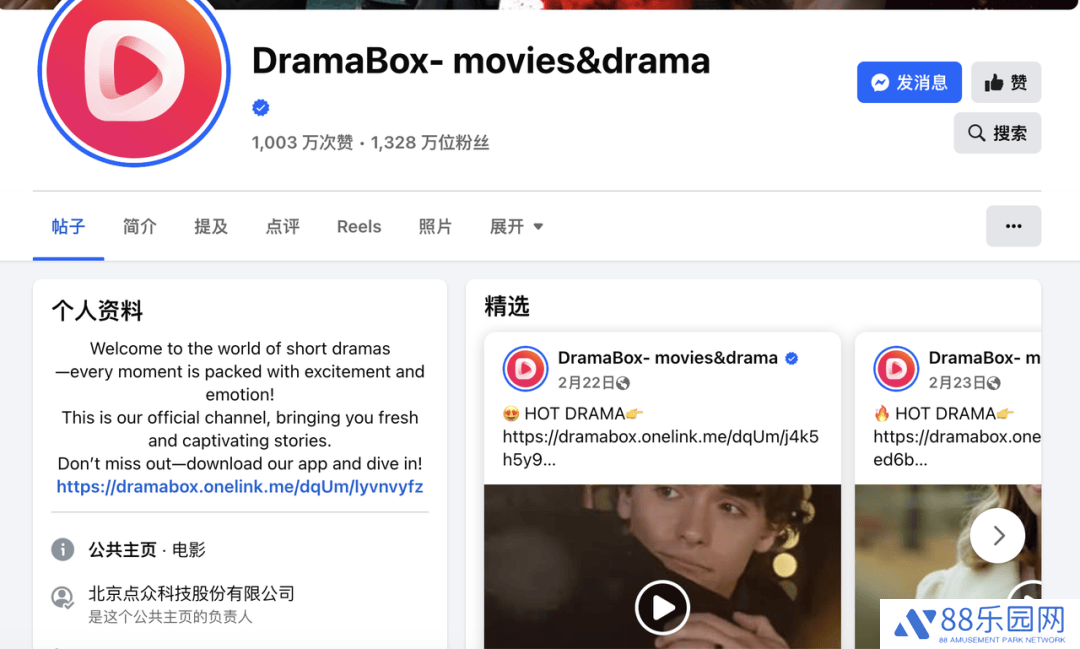Send a message via 发消息 button
Image resolution: width=1080 pixels, height=649 pixels.
click(908, 83)
